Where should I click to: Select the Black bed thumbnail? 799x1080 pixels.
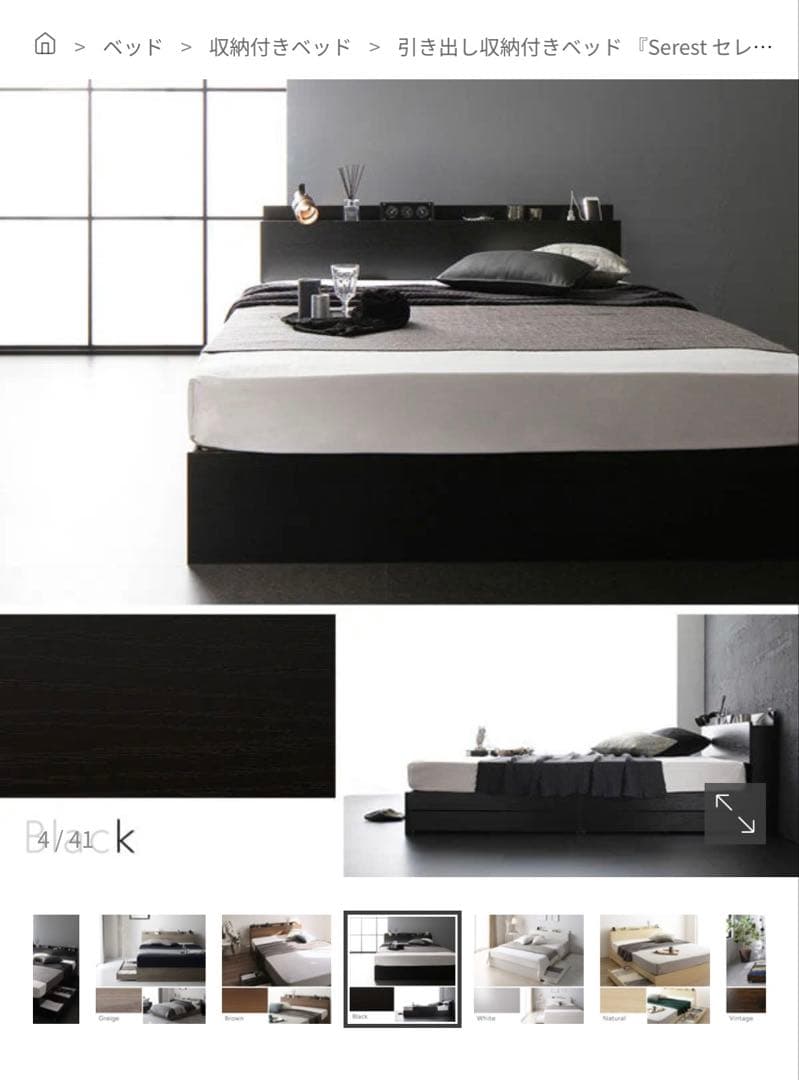point(402,968)
